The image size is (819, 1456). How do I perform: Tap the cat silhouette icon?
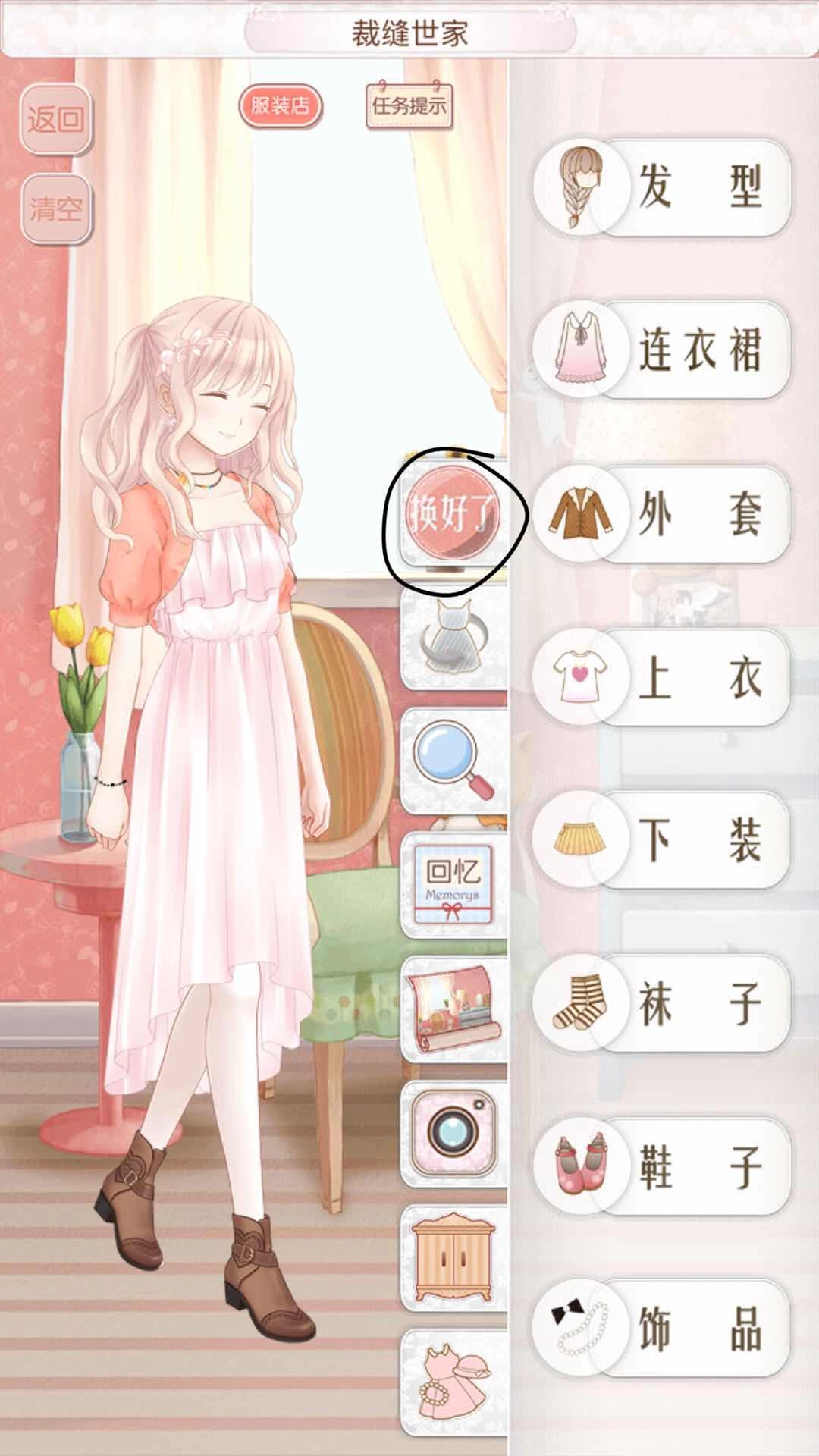[x=453, y=637]
